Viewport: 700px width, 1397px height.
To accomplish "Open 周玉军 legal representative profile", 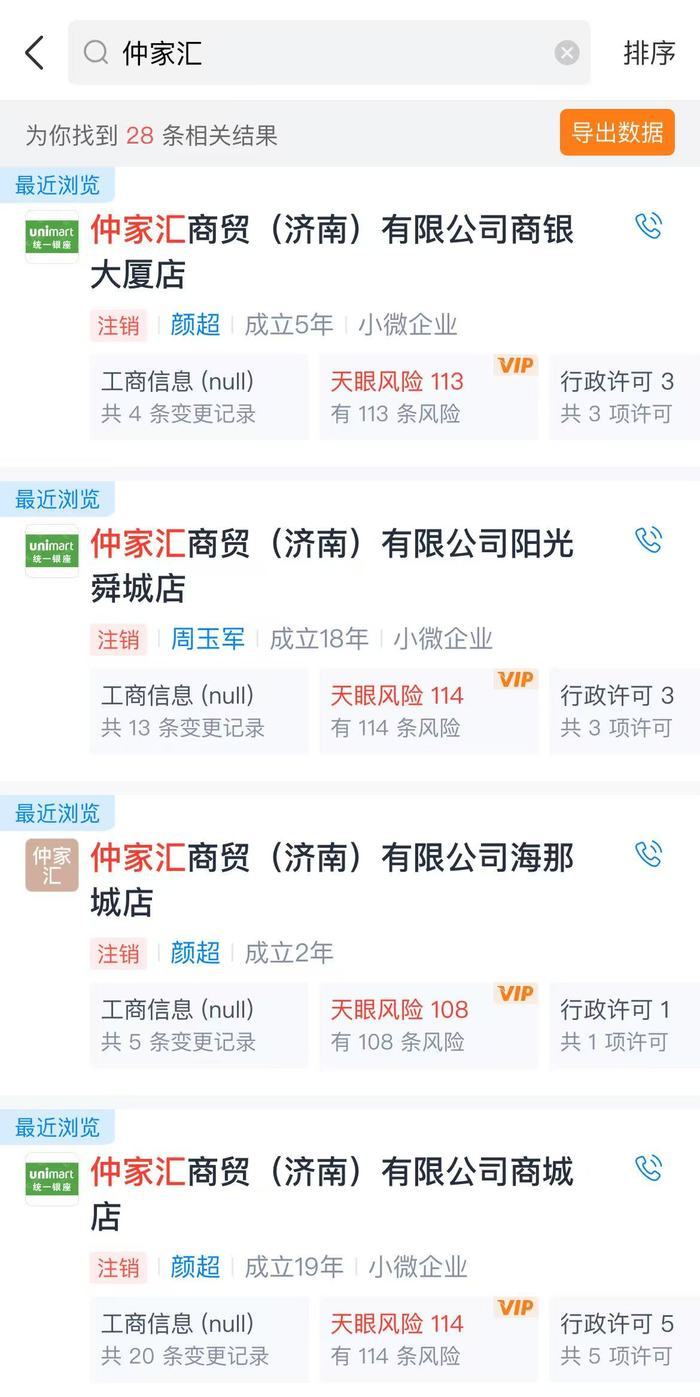I will coord(207,639).
